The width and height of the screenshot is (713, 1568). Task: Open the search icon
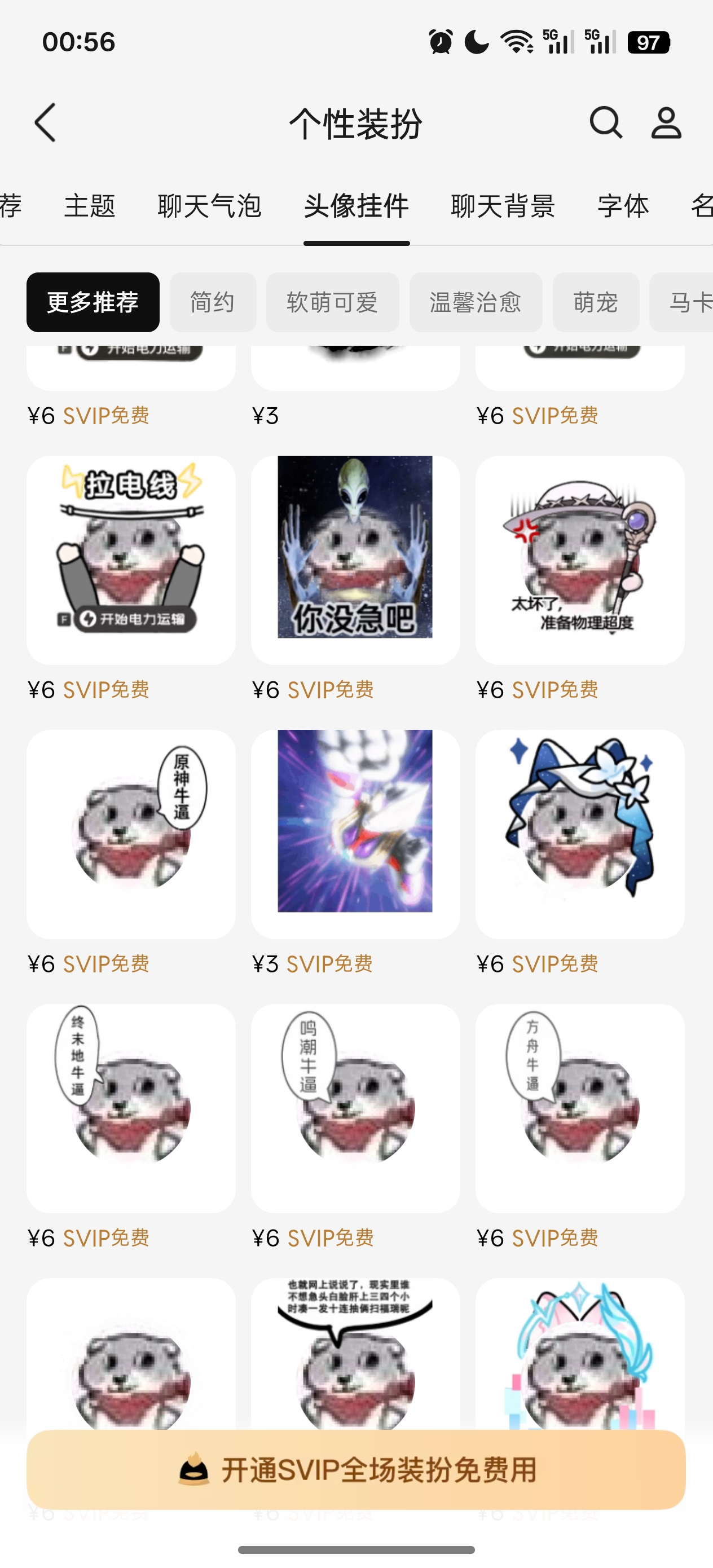tap(605, 122)
